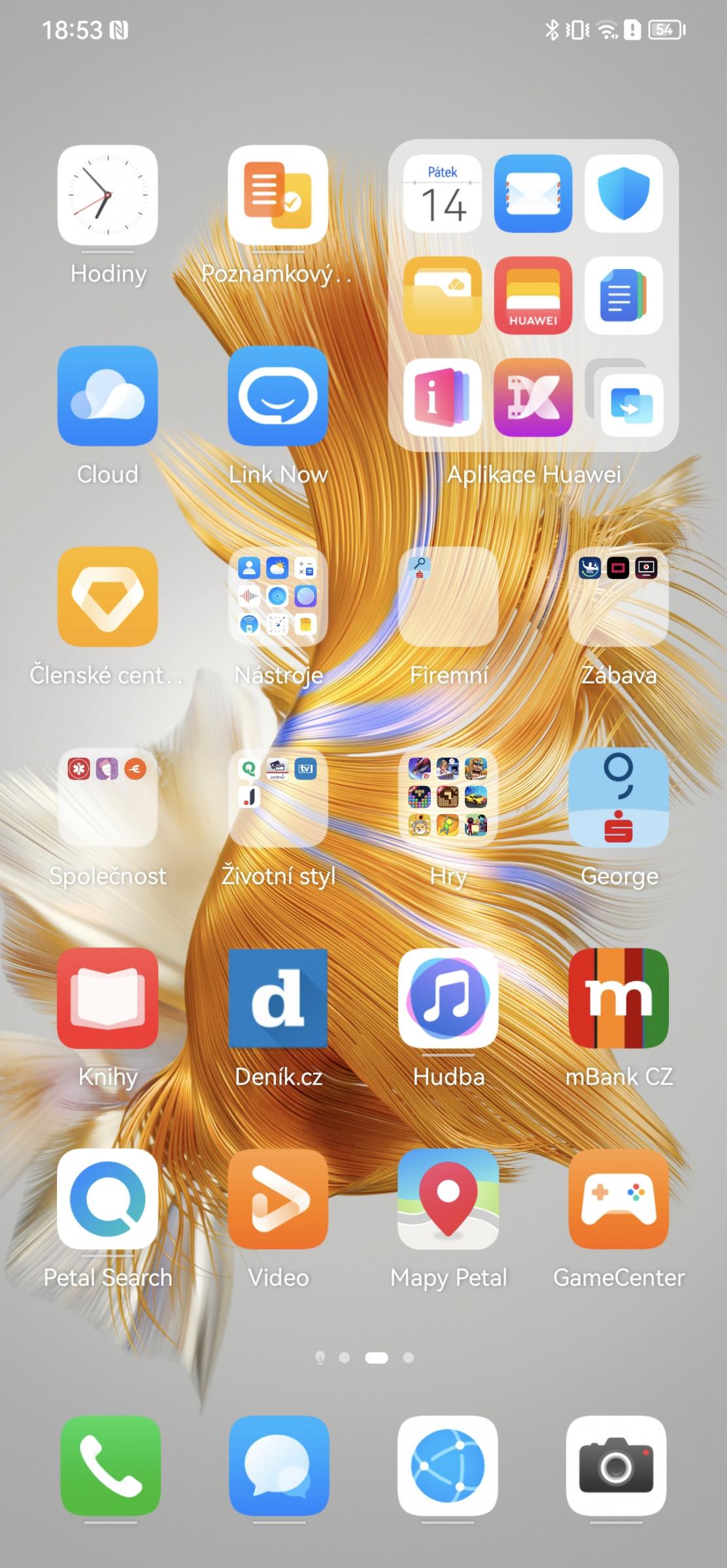Launch the Cloud app
The height and width of the screenshot is (1568, 727).
(x=108, y=395)
